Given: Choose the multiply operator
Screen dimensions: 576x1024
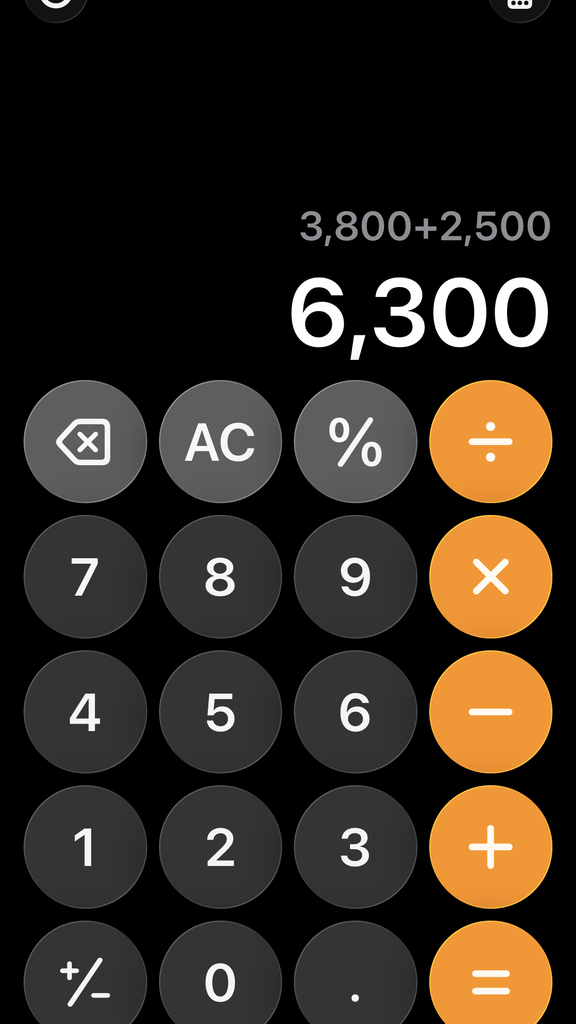Looking at the screenshot, I should 490,577.
